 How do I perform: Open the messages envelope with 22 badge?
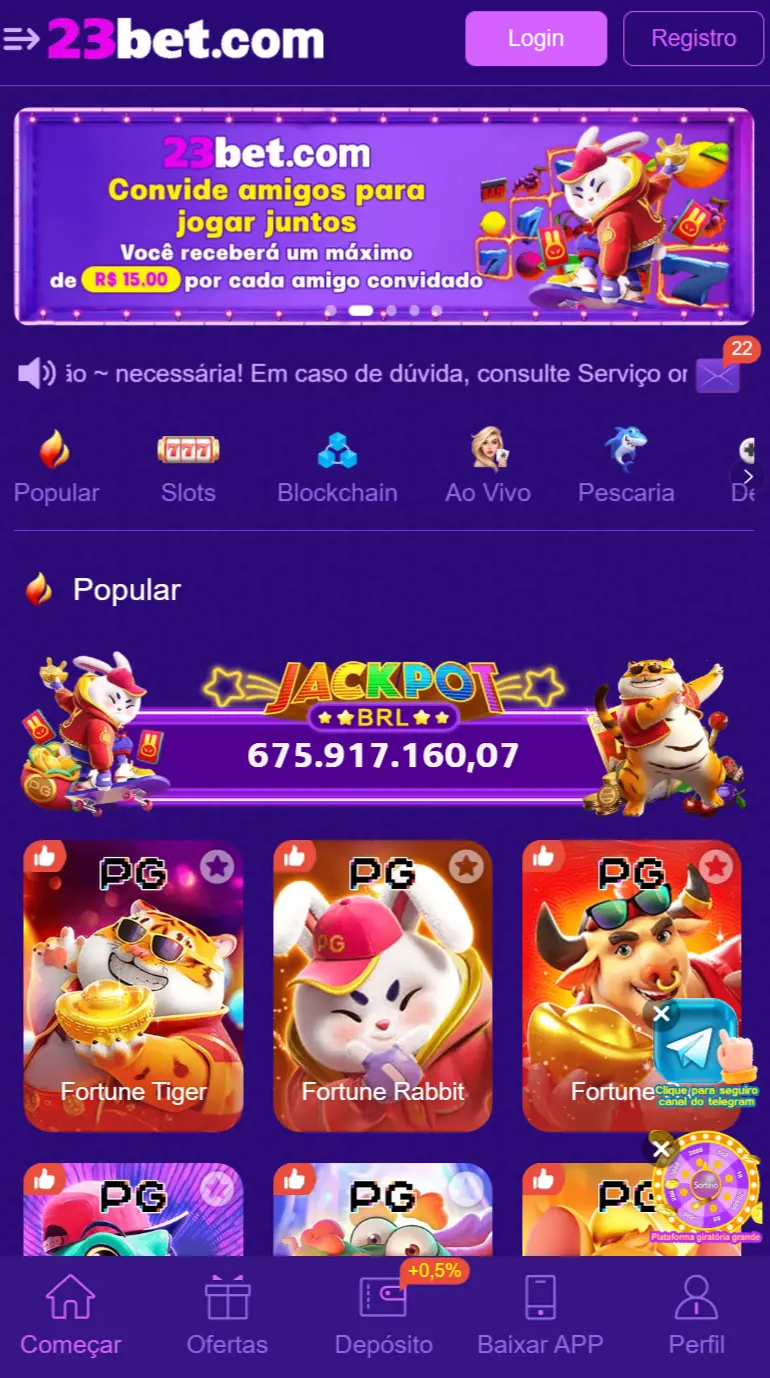[x=718, y=375]
